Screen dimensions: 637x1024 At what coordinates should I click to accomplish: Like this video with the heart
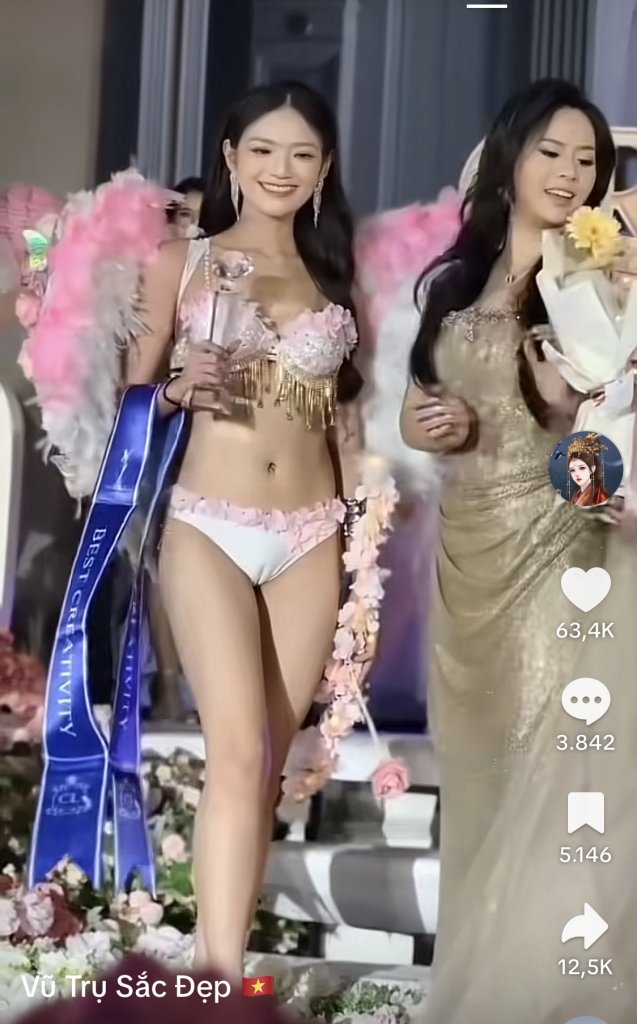click(586, 589)
